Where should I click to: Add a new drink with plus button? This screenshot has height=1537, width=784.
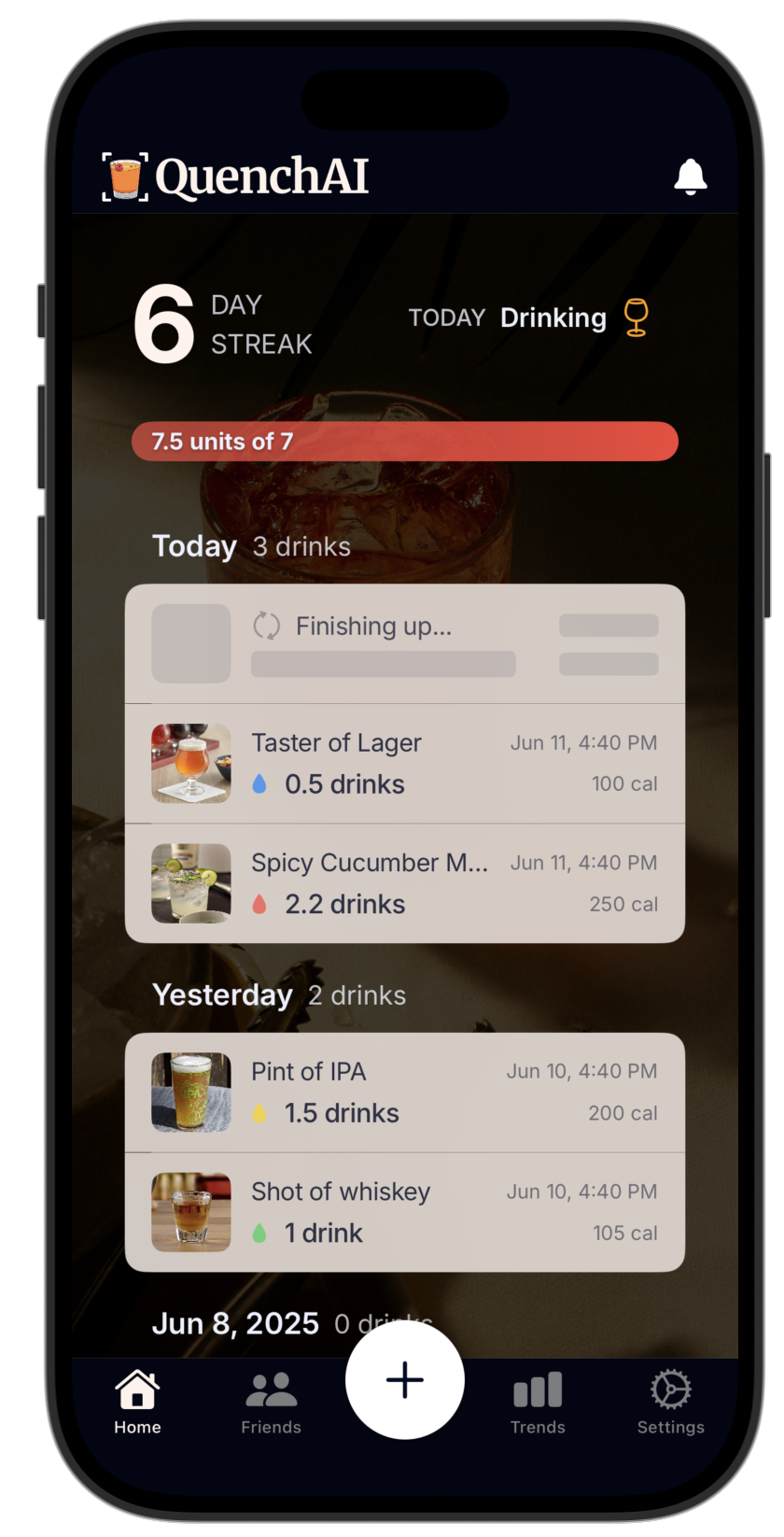(404, 1379)
